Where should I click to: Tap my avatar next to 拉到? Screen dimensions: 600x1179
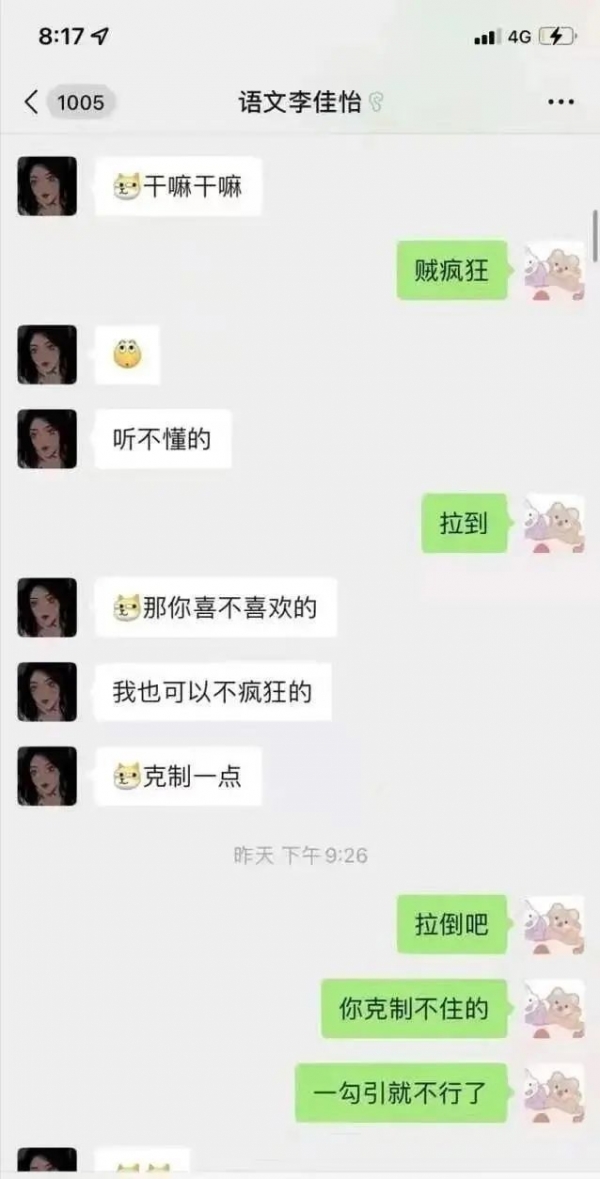click(x=555, y=523)
